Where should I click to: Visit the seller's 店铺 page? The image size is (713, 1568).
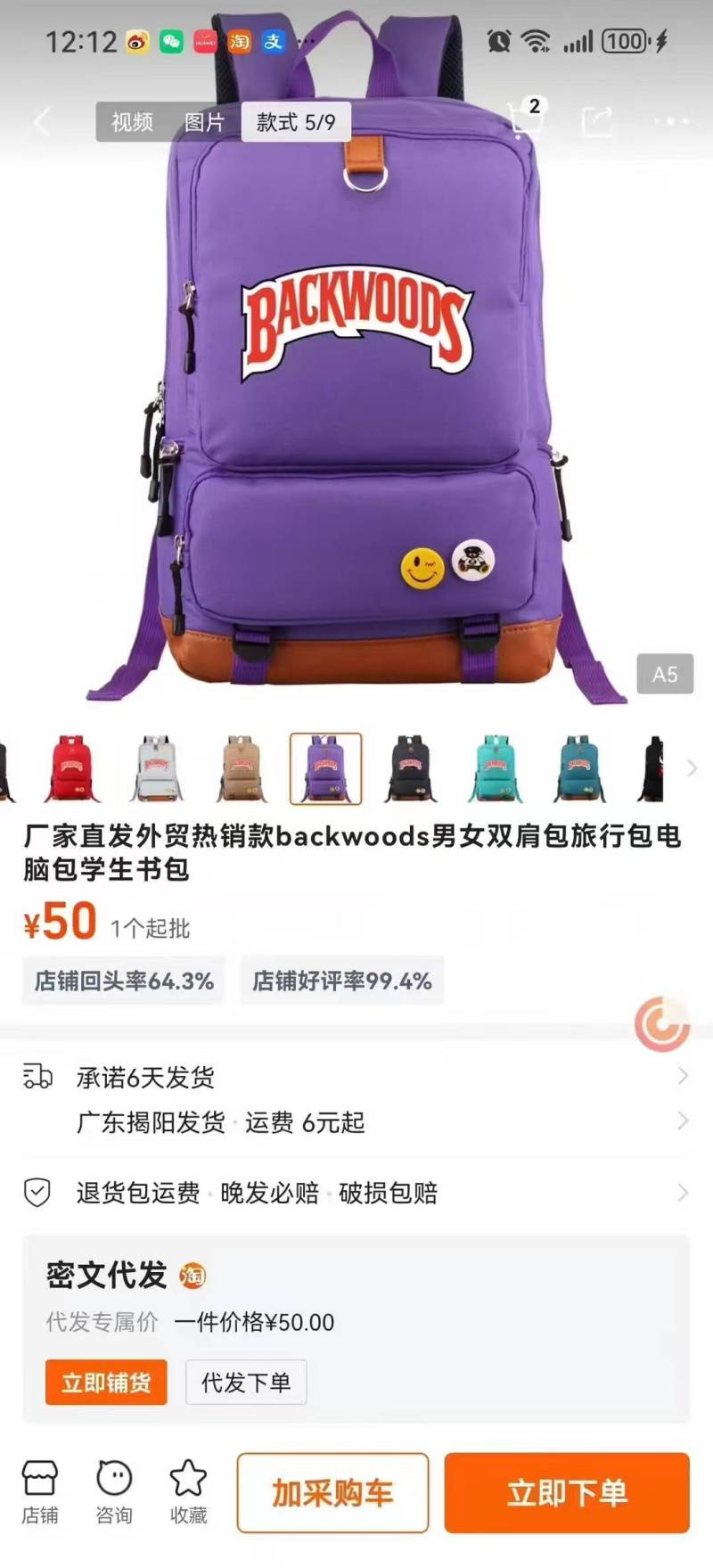pos(40,1493)
